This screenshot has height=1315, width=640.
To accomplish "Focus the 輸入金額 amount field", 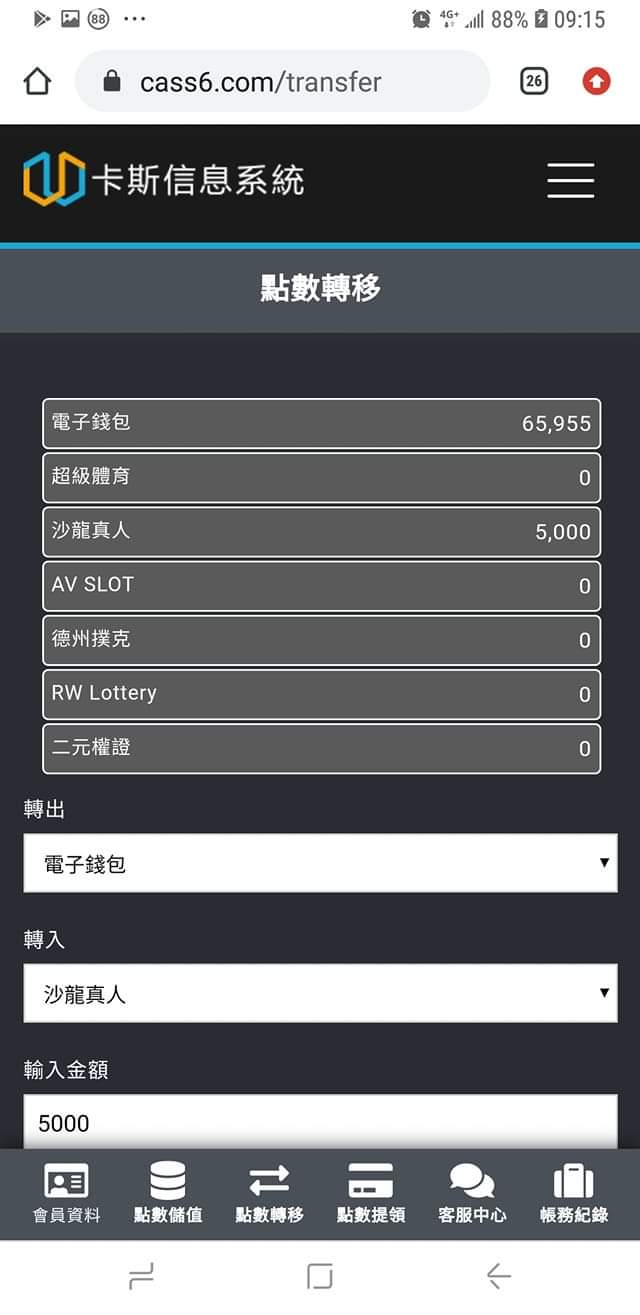I will coord(320,1122).
